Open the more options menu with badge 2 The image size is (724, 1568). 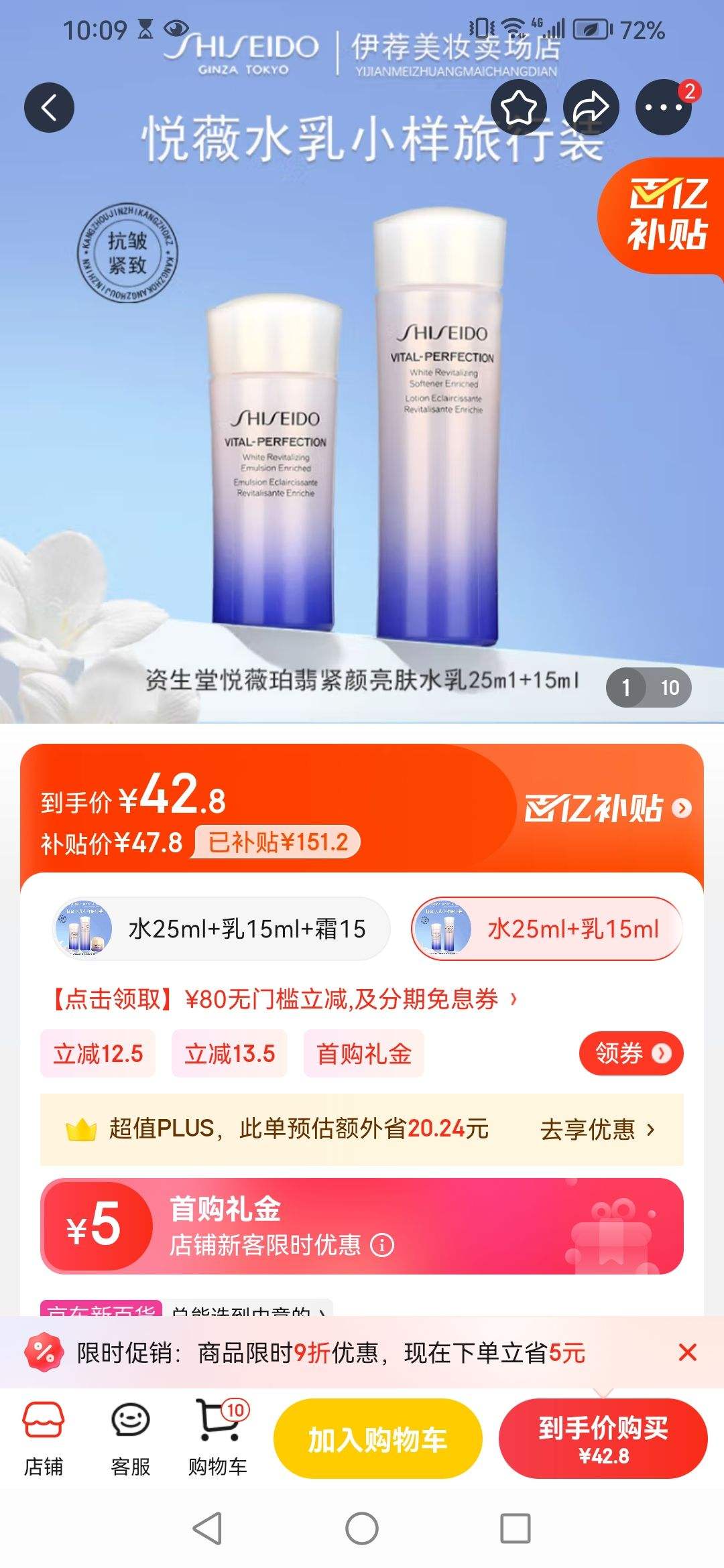click(x=664, y=107)
